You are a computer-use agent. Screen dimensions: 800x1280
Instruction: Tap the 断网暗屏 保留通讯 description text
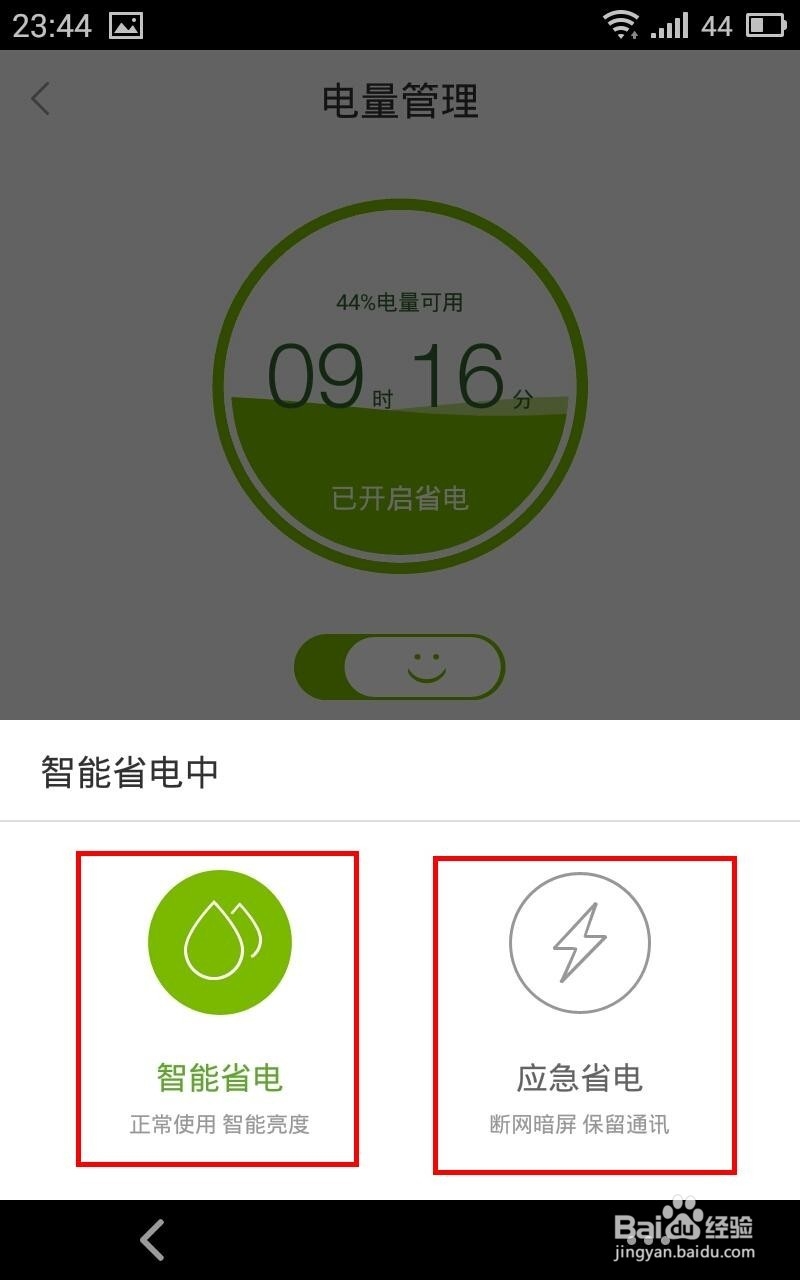(x=580, y=1124)
